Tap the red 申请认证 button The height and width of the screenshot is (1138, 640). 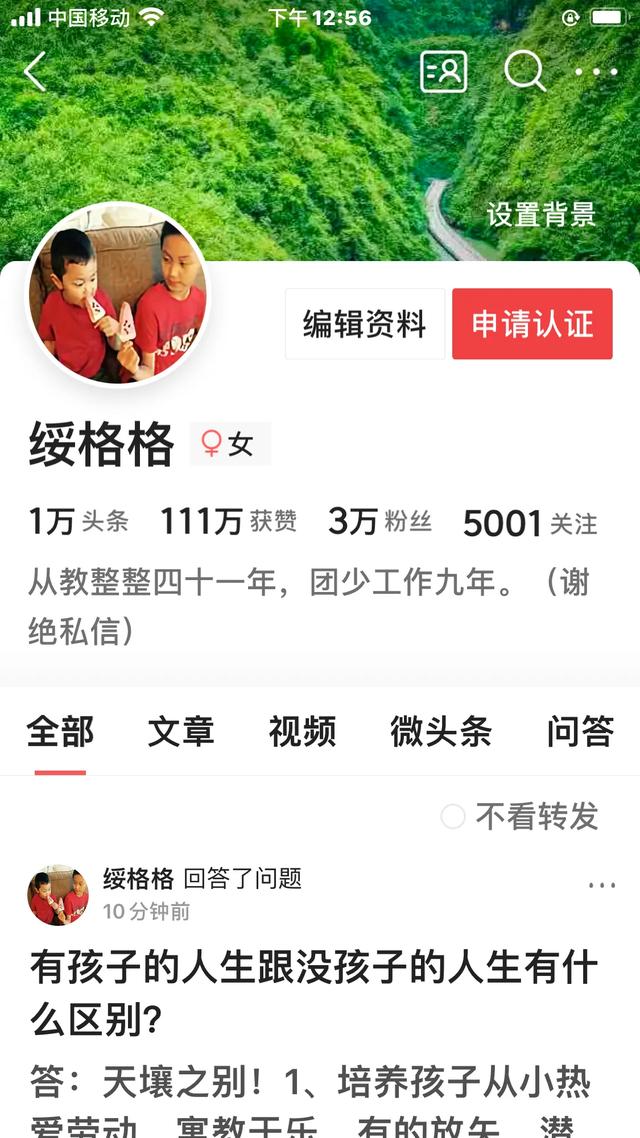(533, 324)
